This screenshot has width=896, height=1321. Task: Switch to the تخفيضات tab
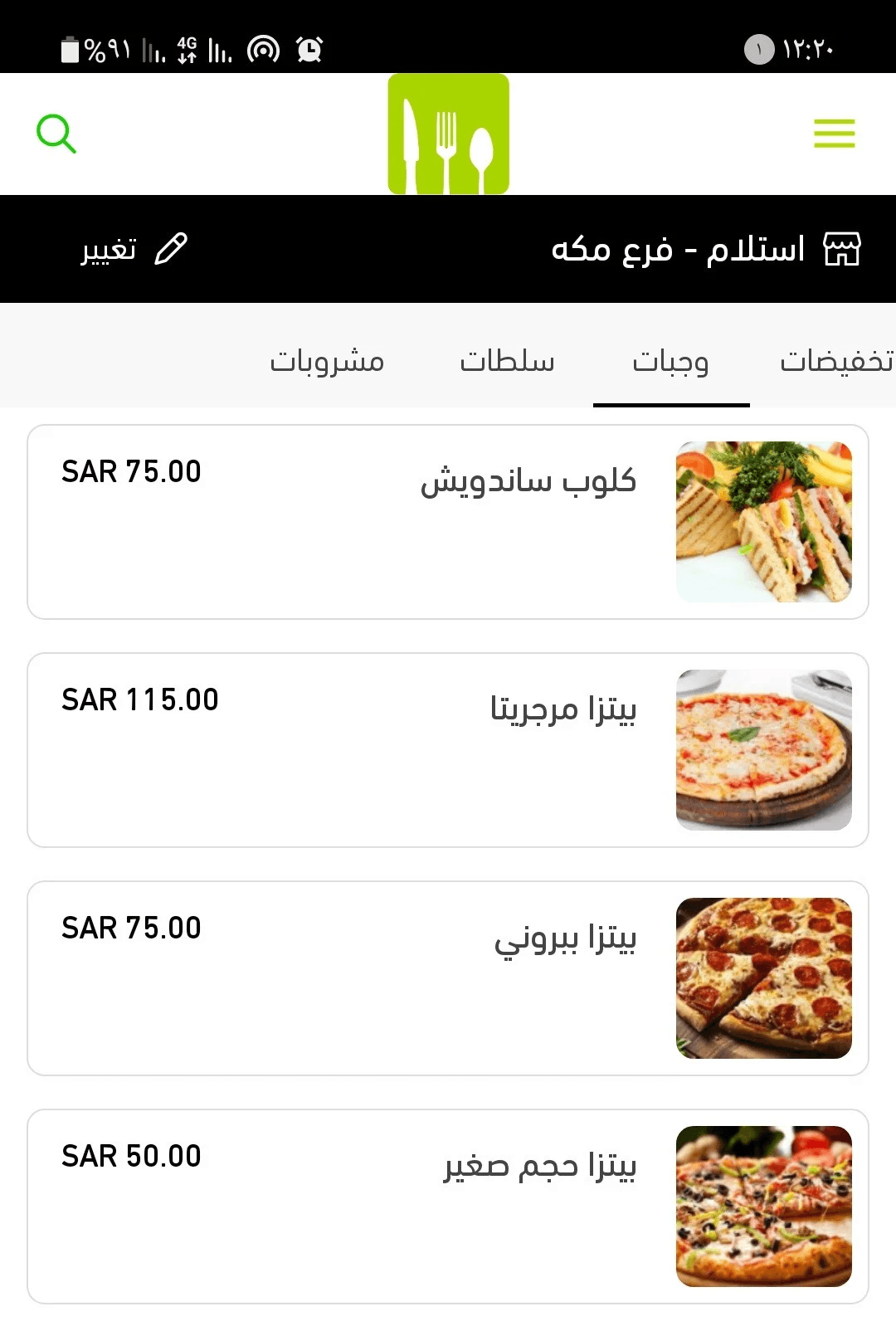pyautogui.click(x=835, y=361)
